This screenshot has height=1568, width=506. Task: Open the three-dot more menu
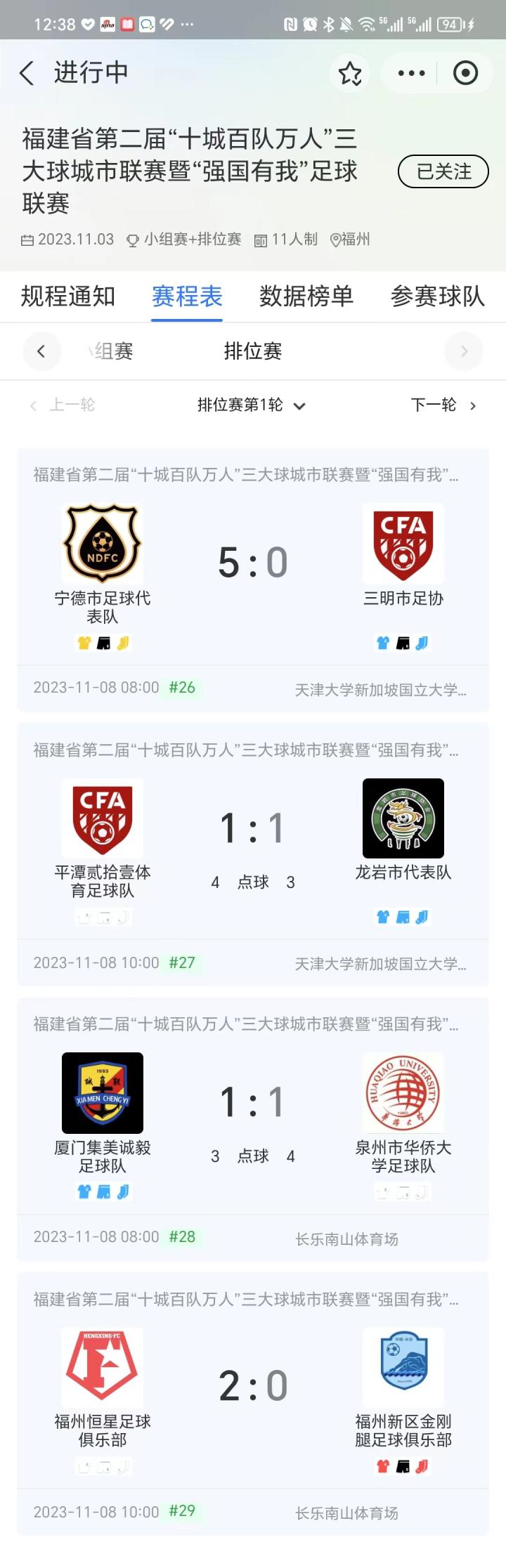[411, 73]
